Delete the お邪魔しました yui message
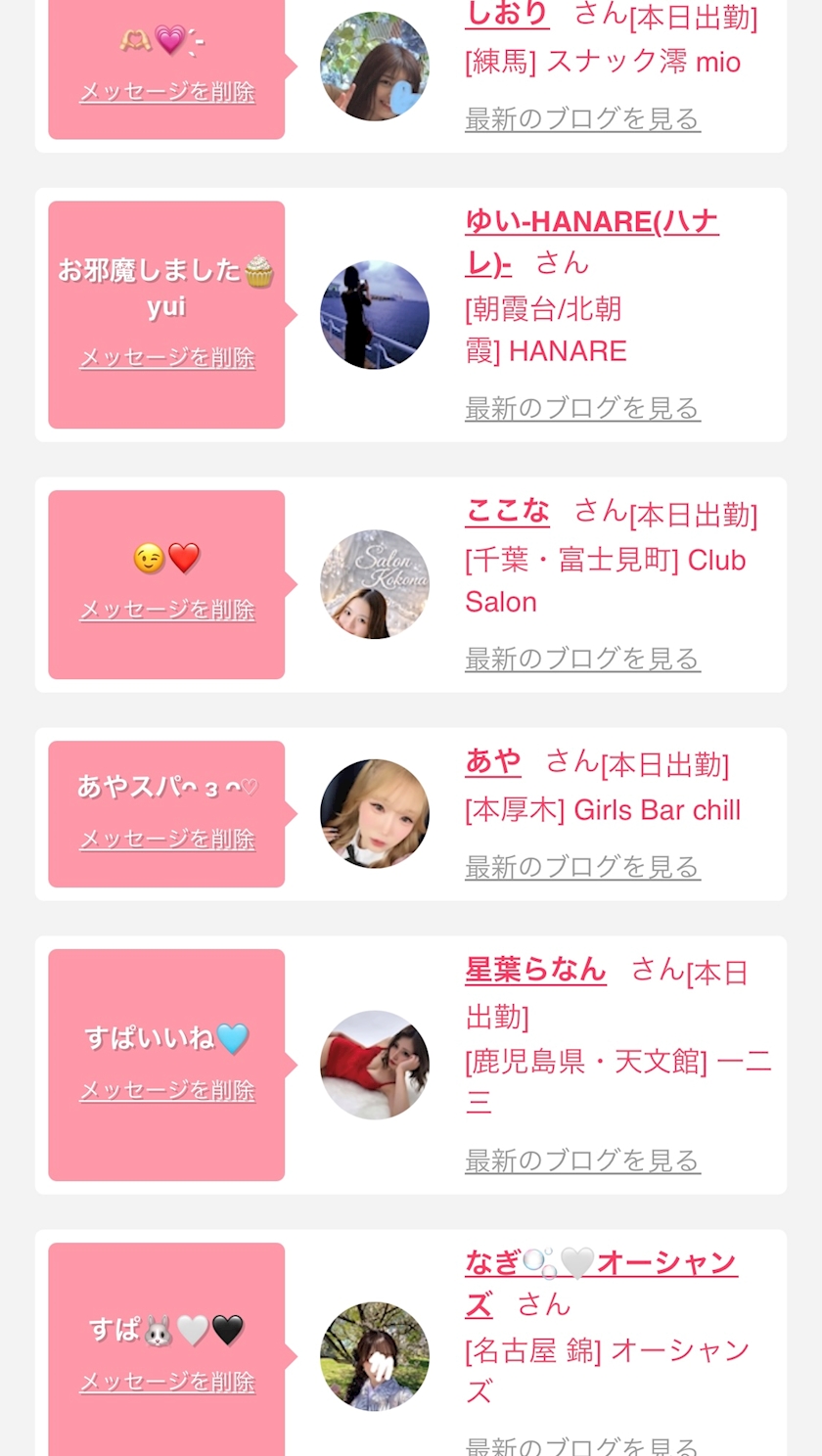822x1456 pixels. 167,358
